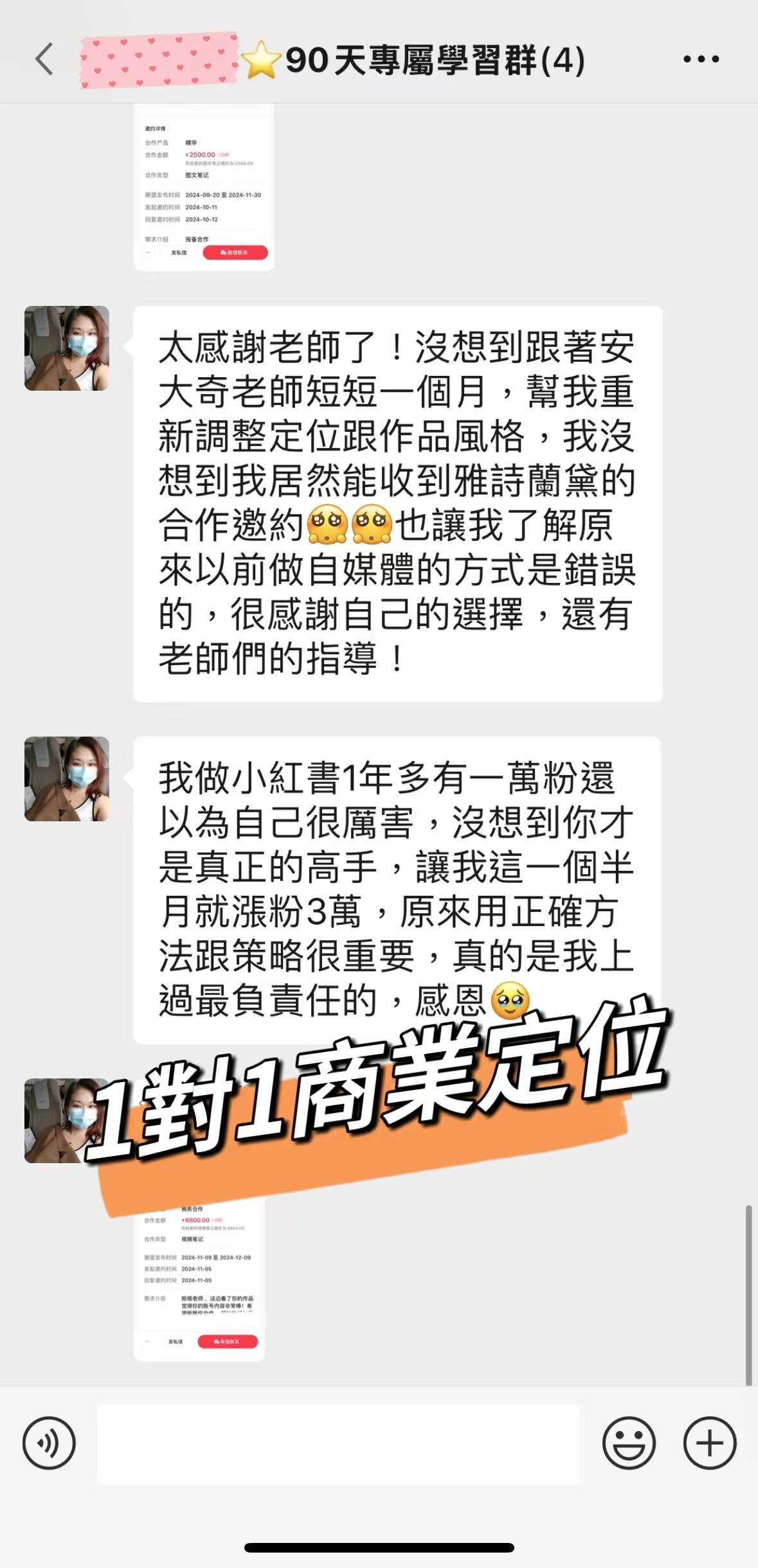Viewport: 758px width, 1568px height.
Task: Go back from the 90天專屬學習群 chat
Action: 44,60
